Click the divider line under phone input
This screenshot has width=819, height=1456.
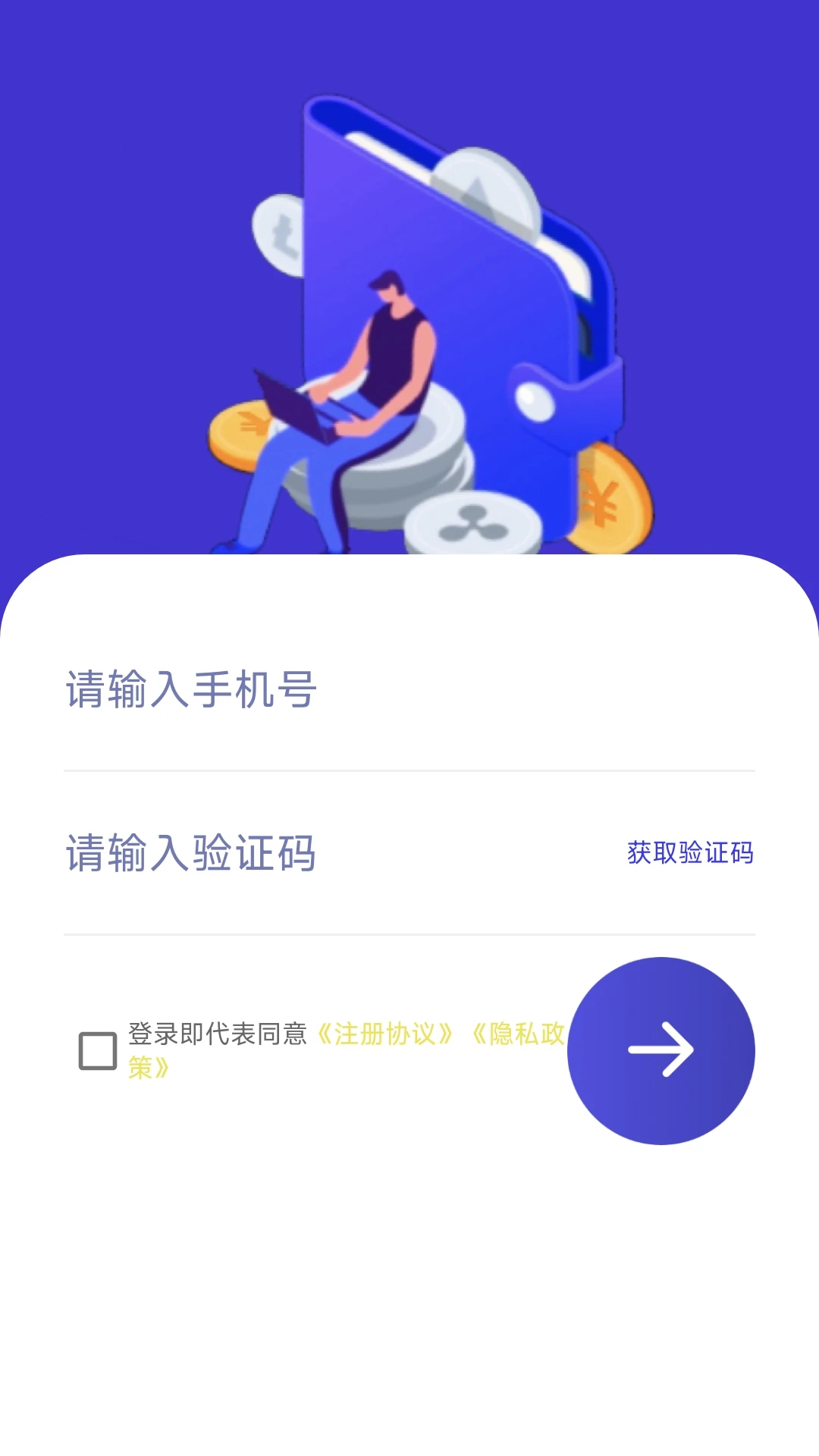(x=409, y=768)
